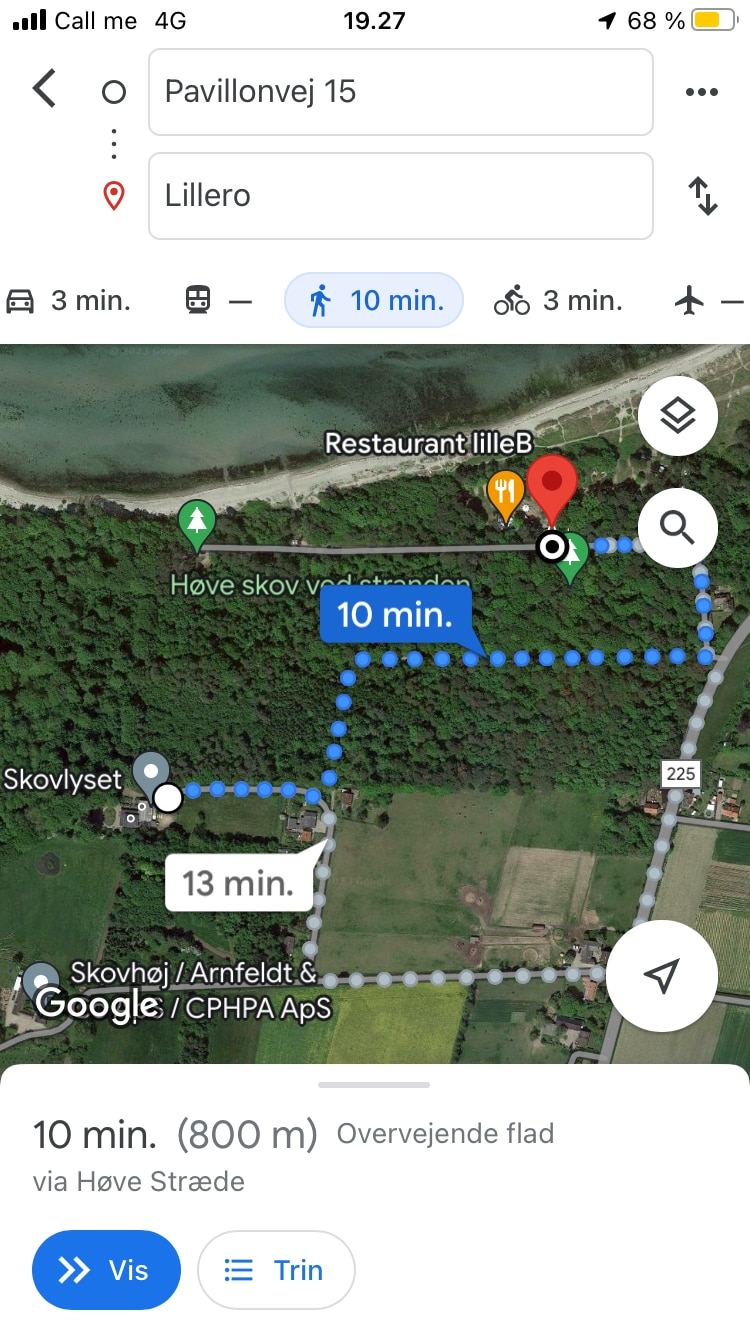Open the Skovlyset place marker
The width and height of the screenshot is (750, 1334).
click(151, 772)
